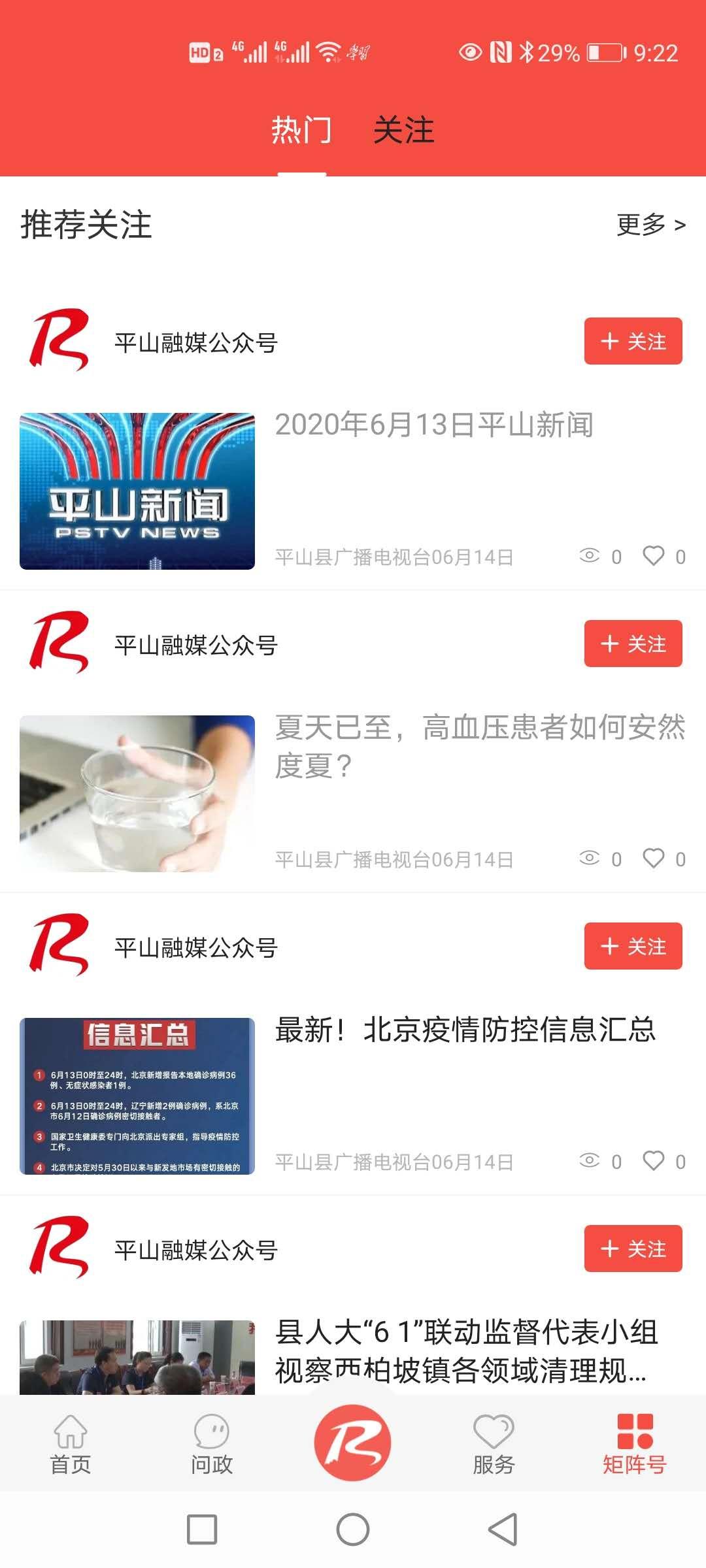Select the 矩阵号 tab

635,1444
